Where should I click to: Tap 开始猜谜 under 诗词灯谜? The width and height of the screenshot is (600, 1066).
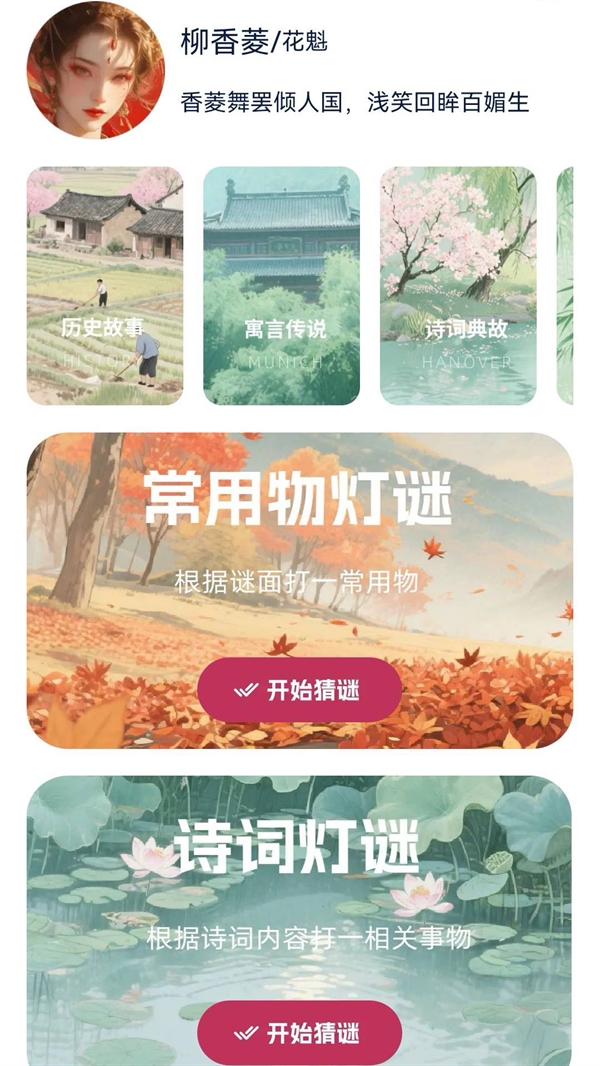[x=299, y=1032]
